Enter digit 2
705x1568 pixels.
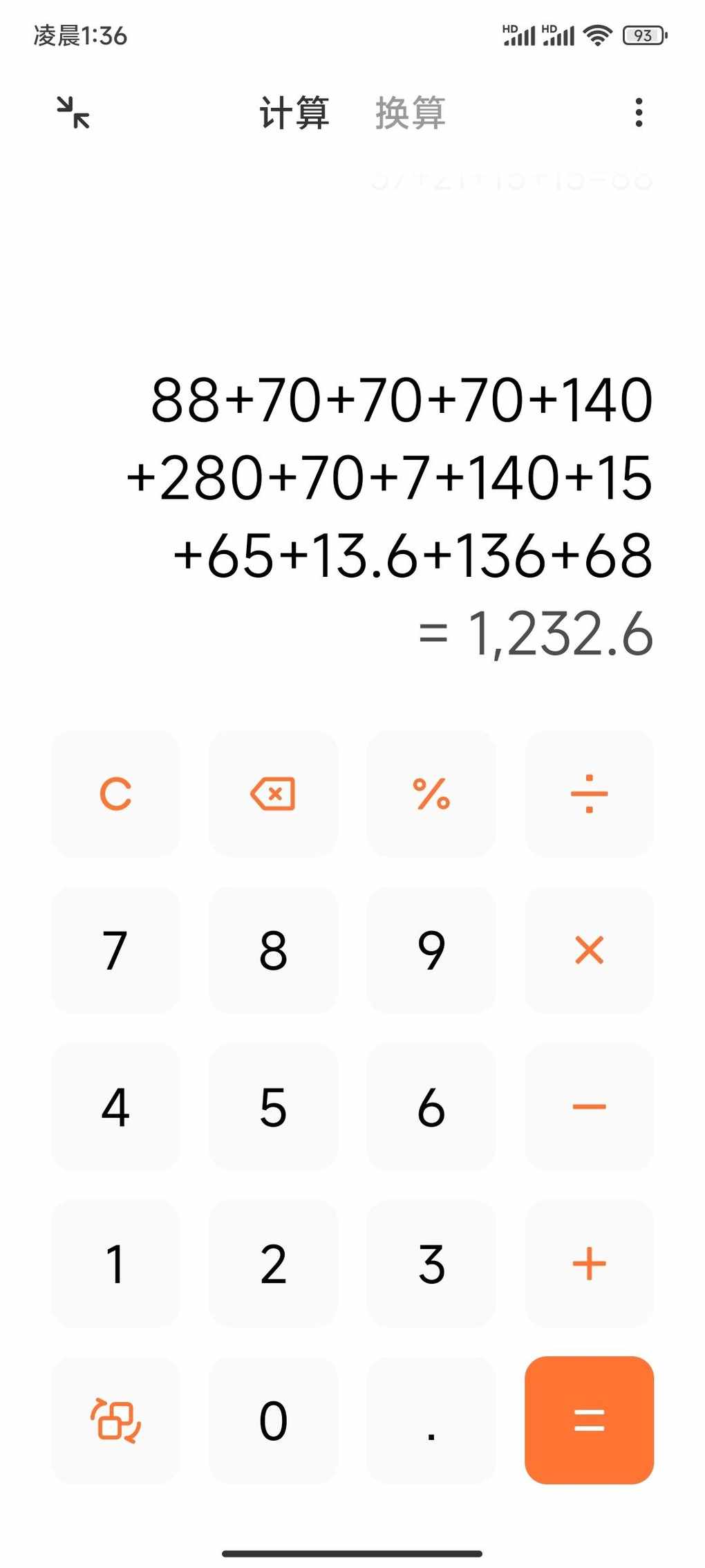(273, 1264)
